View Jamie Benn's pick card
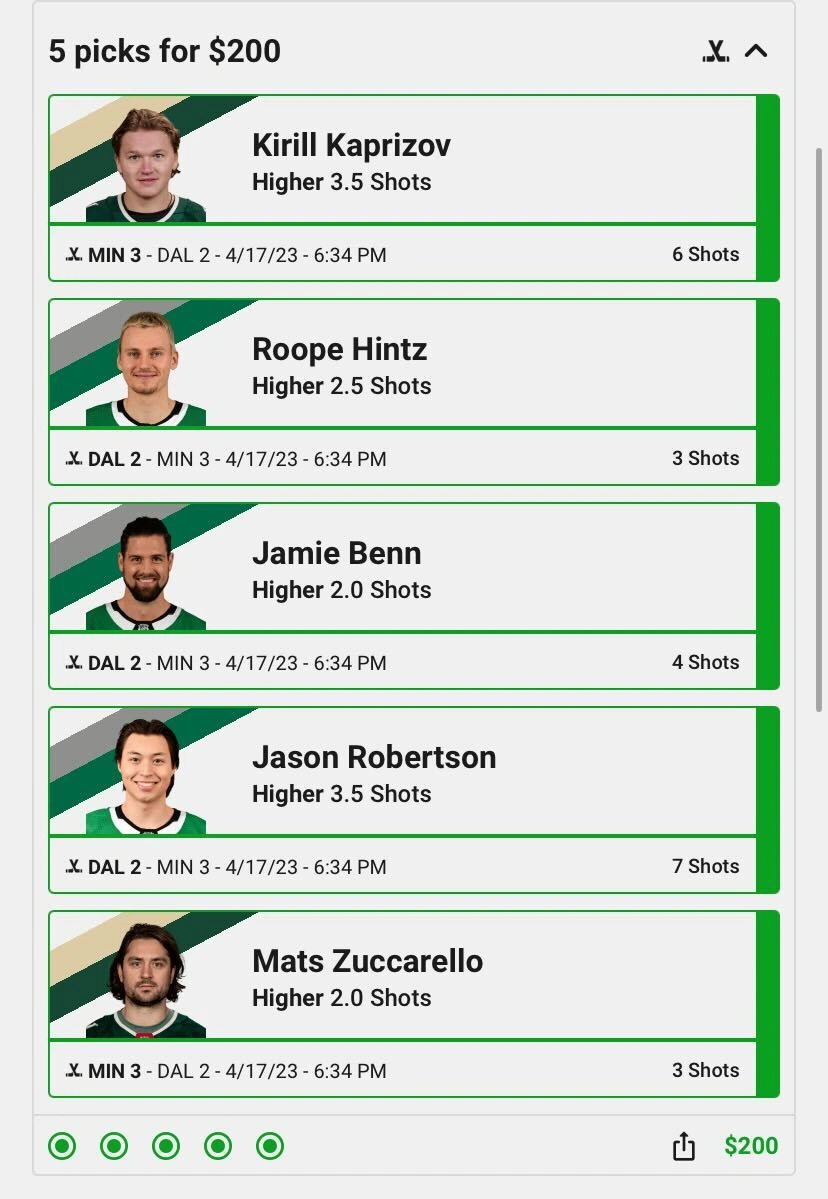Screen dimensions: 828x1199 pyautogui.click(x=402, y=569)
